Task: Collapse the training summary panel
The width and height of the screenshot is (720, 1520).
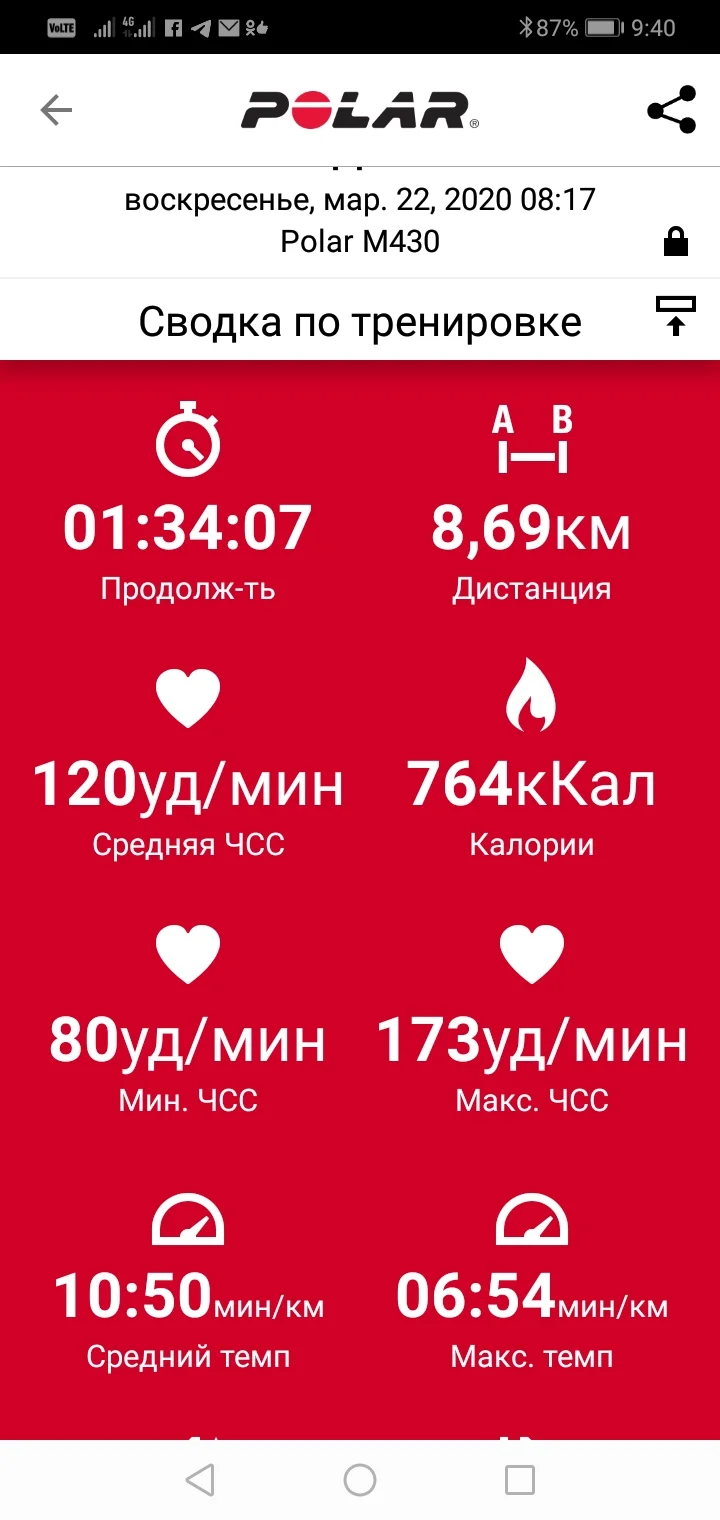Action: [675, 315]
